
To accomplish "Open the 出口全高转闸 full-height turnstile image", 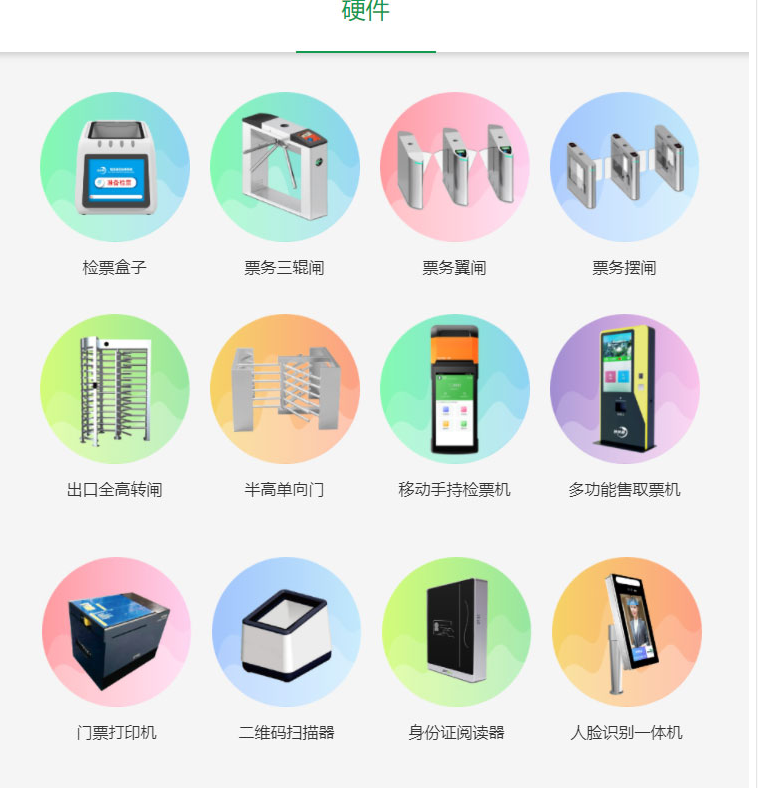I will click(x=115, y=389).
